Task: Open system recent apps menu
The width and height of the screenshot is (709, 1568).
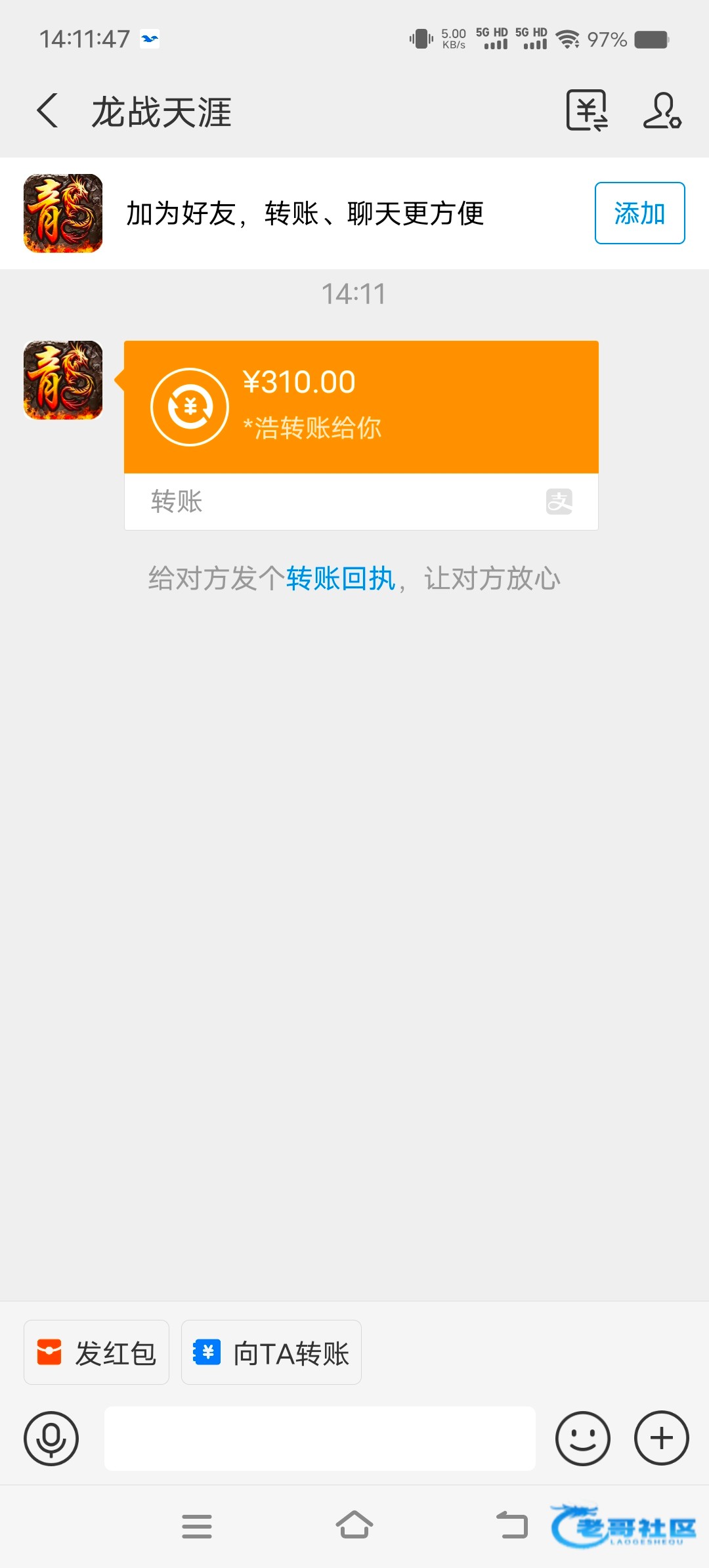Action: [x=197, y=1526]
